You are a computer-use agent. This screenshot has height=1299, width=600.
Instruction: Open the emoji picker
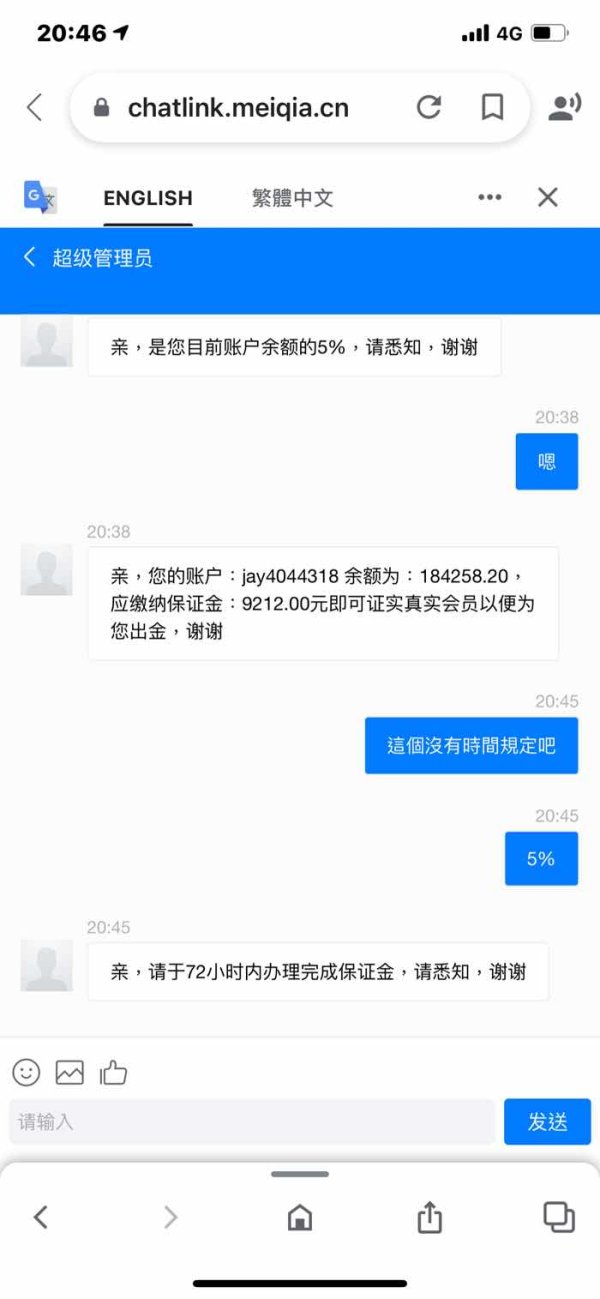pos(26,1072)
